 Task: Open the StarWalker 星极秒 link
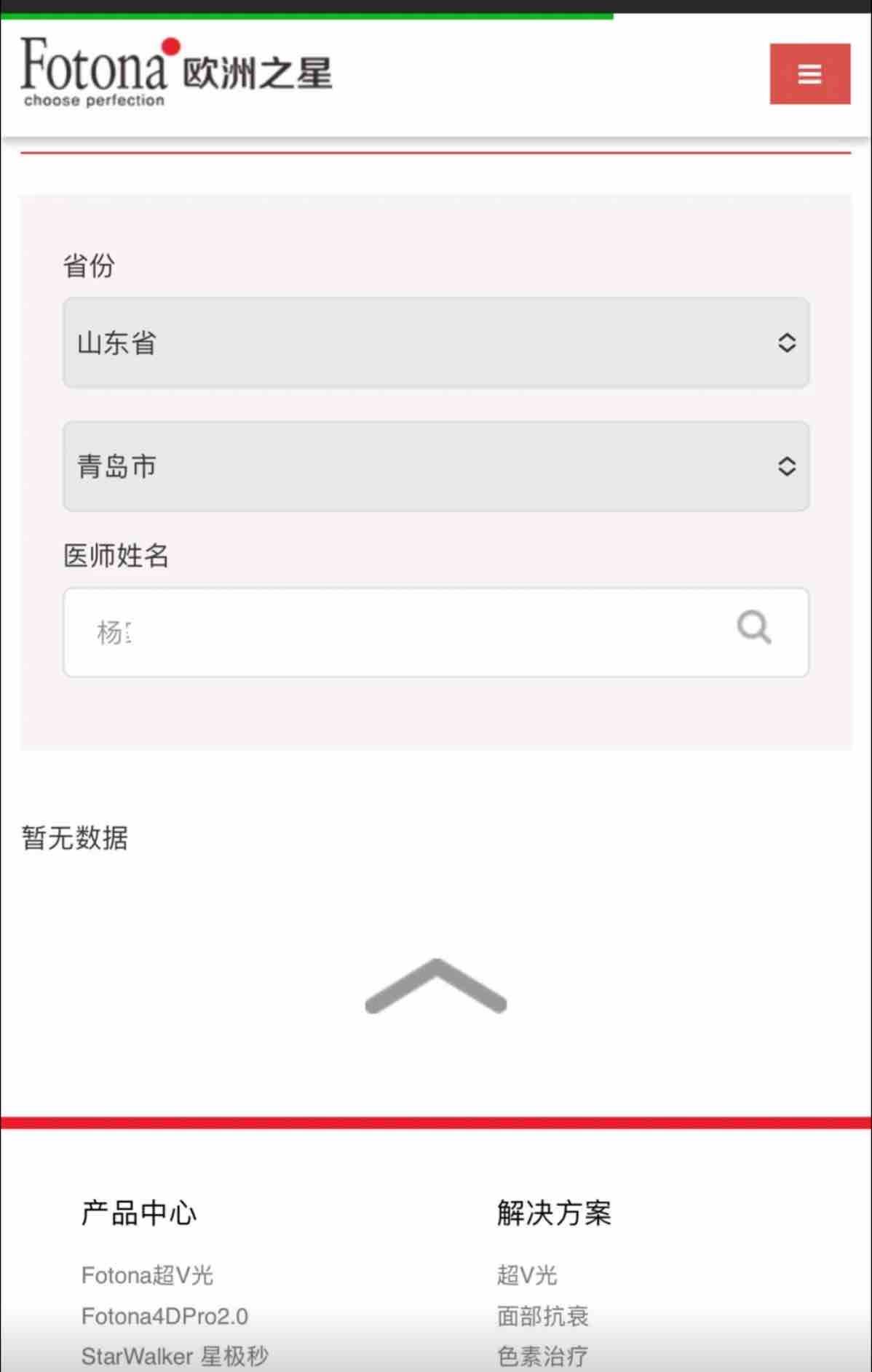point(175,1356)
